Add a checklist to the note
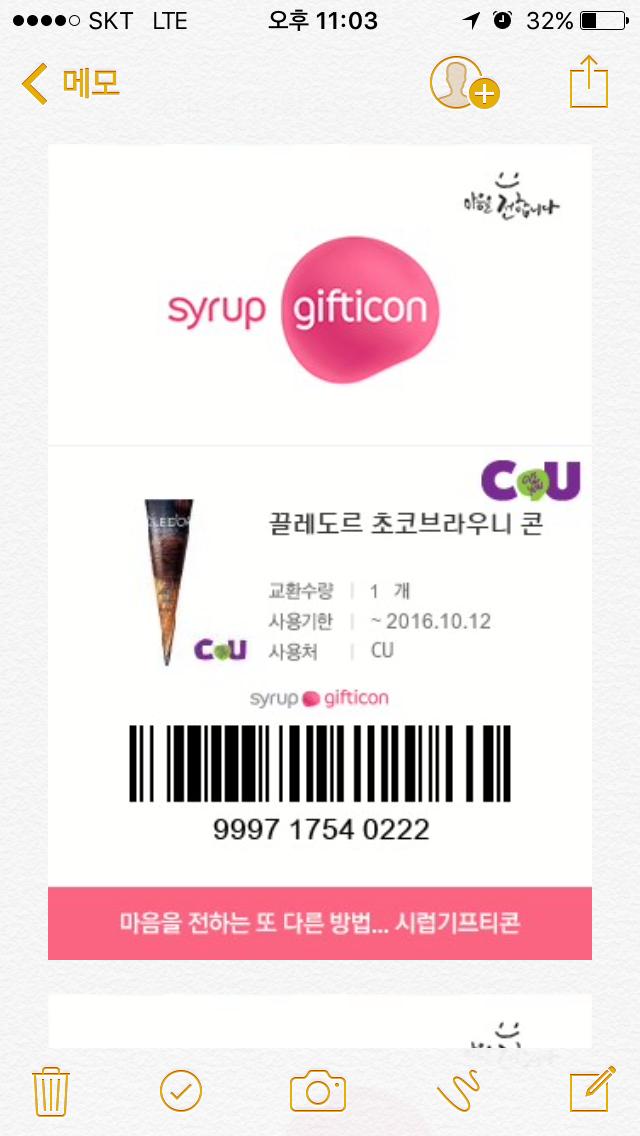This screenshot has width=640, height=1136. click(x=181, y=1091)
